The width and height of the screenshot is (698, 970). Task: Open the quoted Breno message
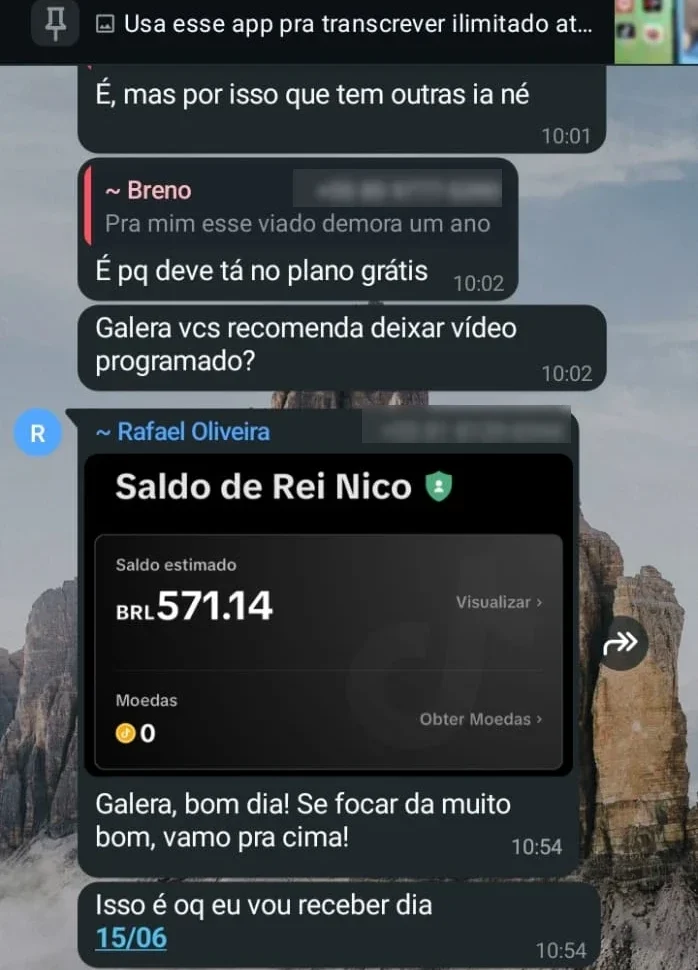tap(298, 206)
